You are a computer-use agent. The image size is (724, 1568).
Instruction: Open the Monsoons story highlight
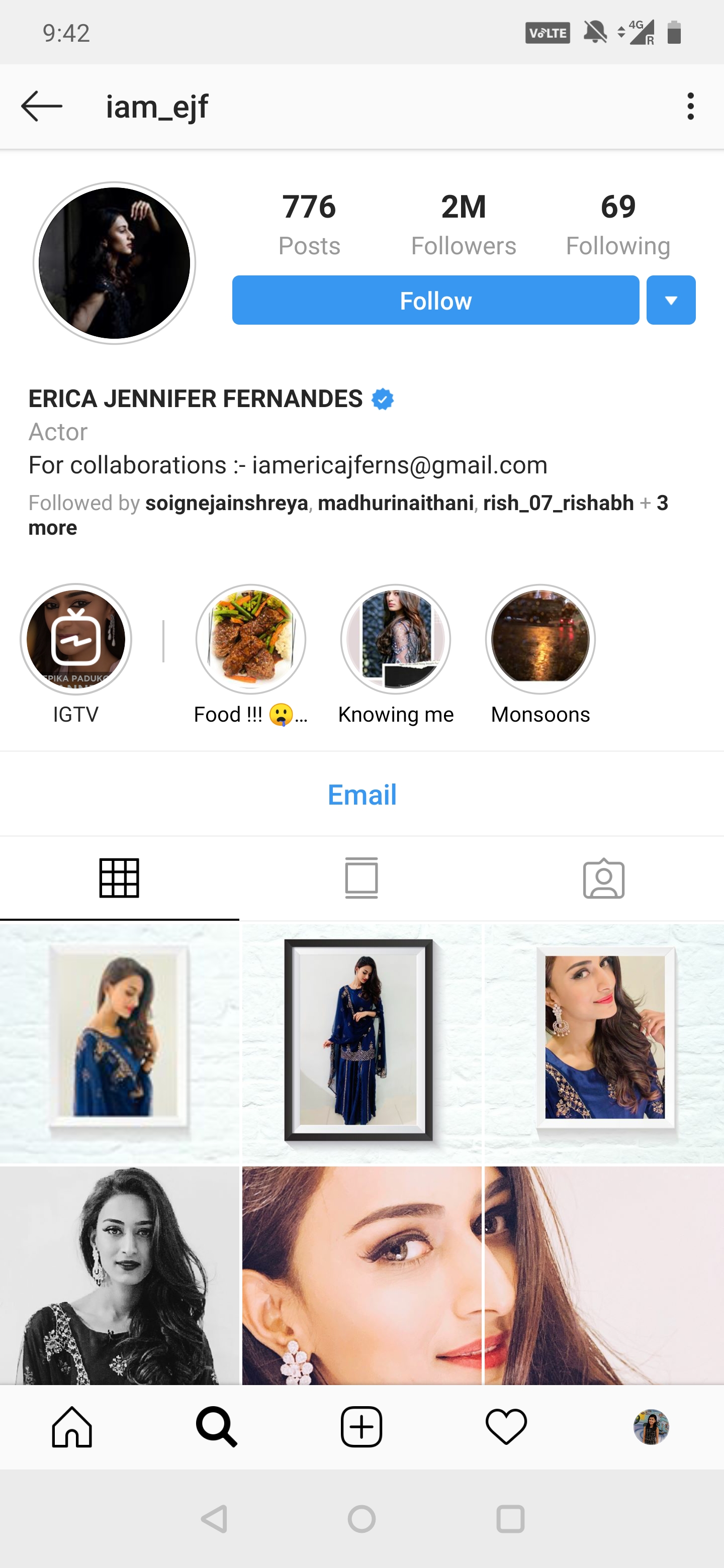pyautogui.click(x=540, y=639)
